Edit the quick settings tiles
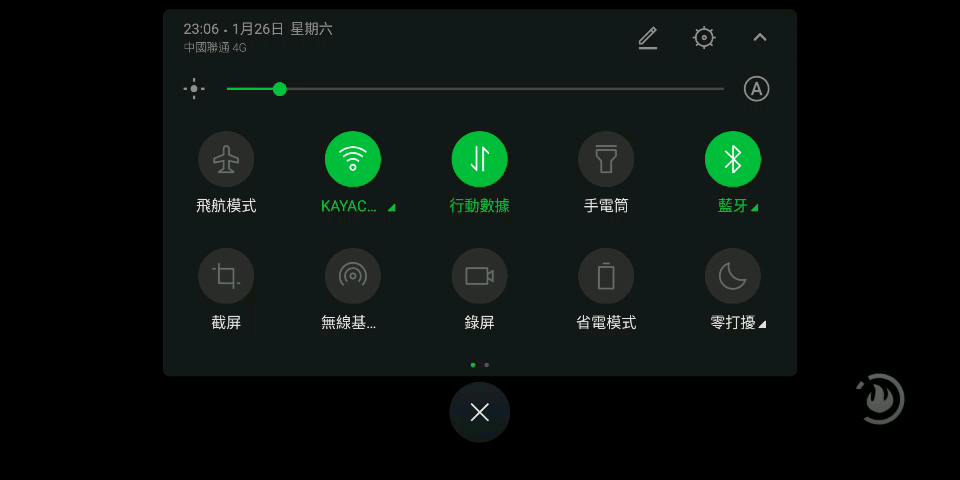 [x=648, y=38]
